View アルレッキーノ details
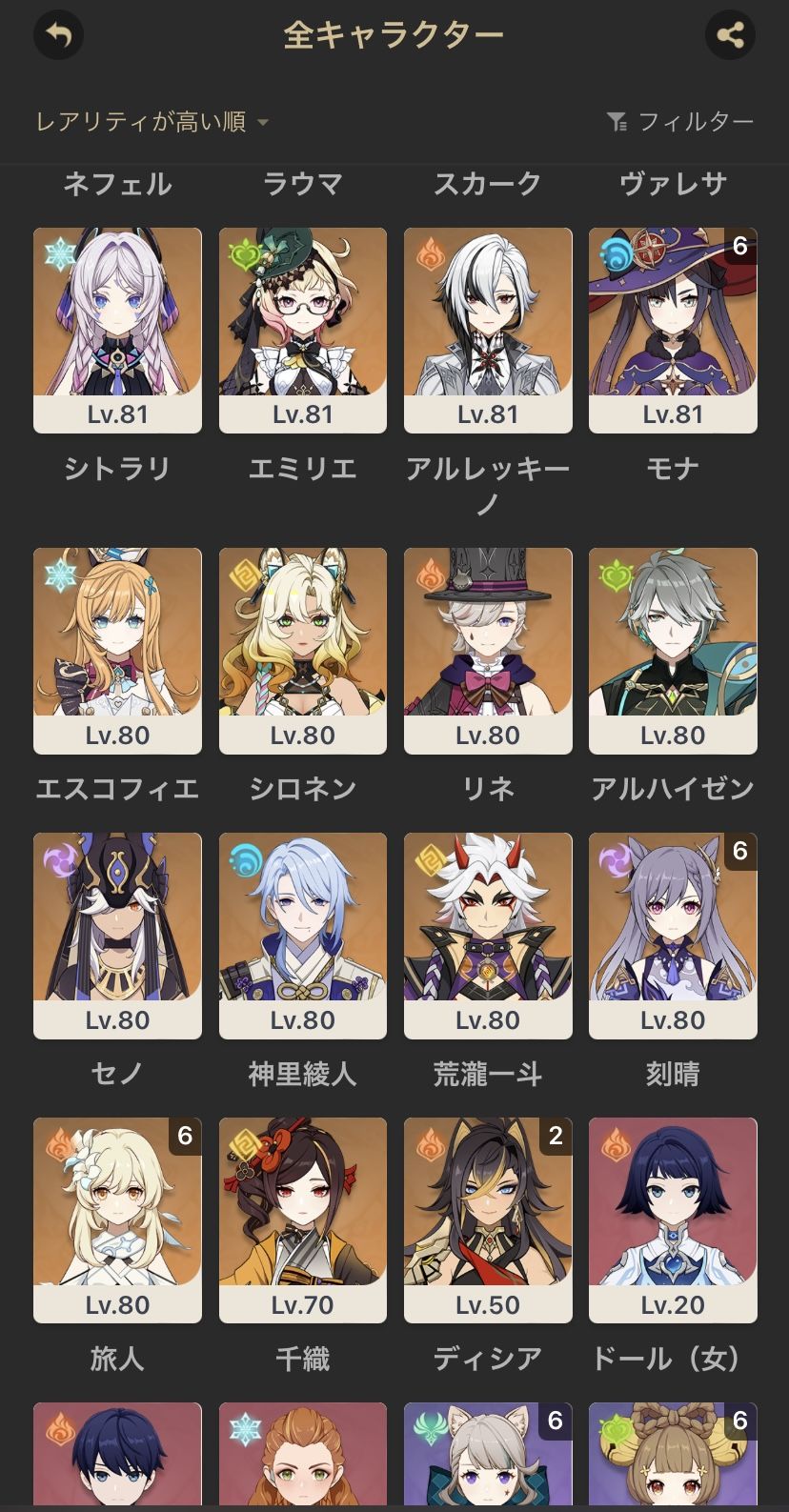 (488, 330)
